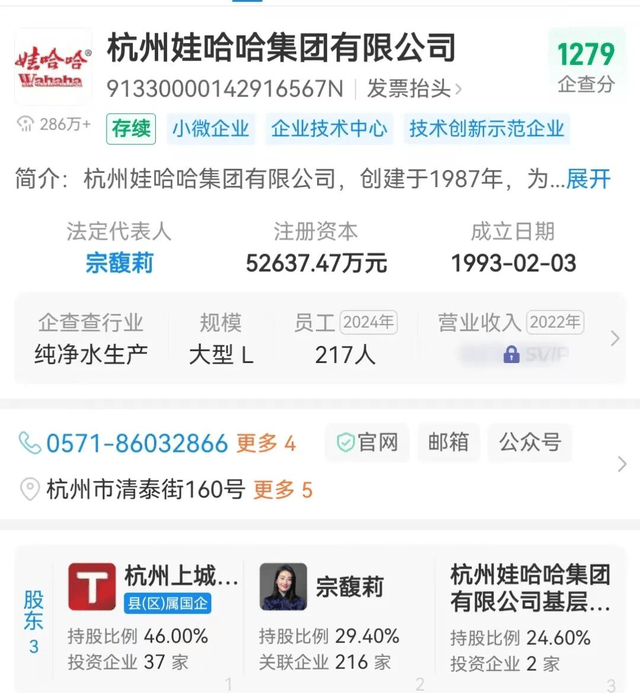
Task: Open invoice header 发票抬头
Action: [x=414, y=89]
